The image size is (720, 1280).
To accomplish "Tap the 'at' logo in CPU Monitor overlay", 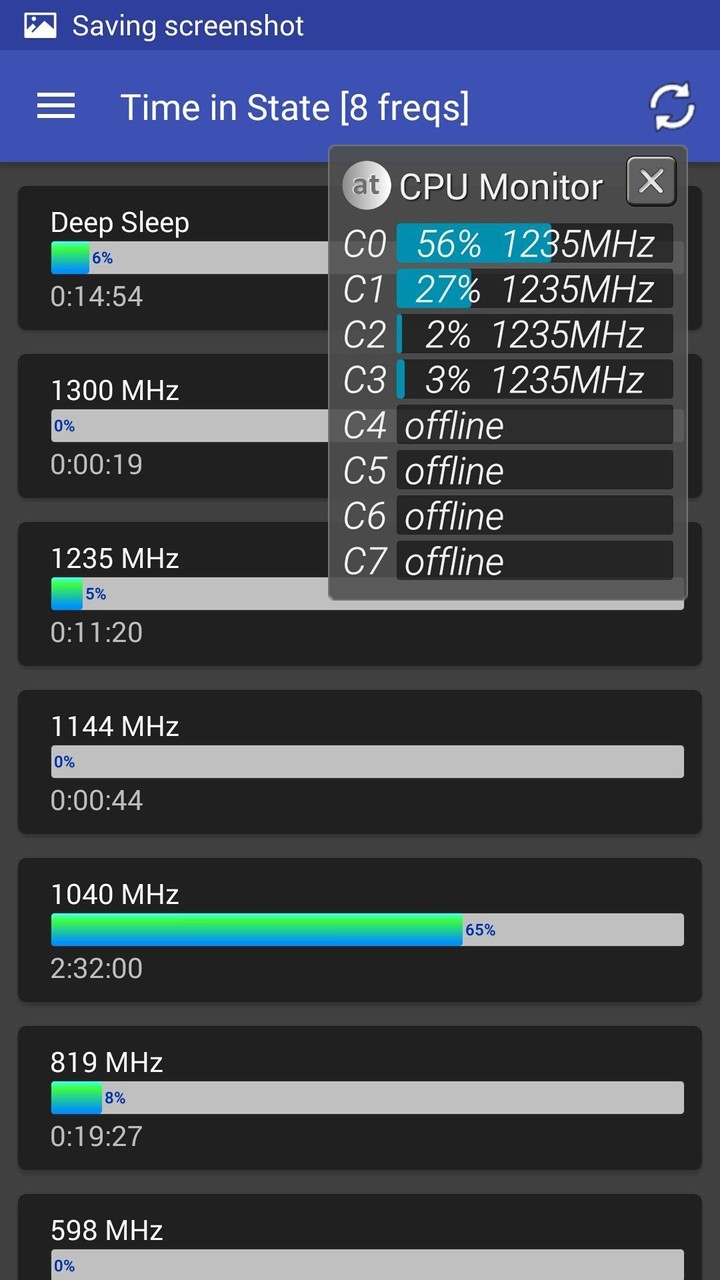I will [366, 184].
